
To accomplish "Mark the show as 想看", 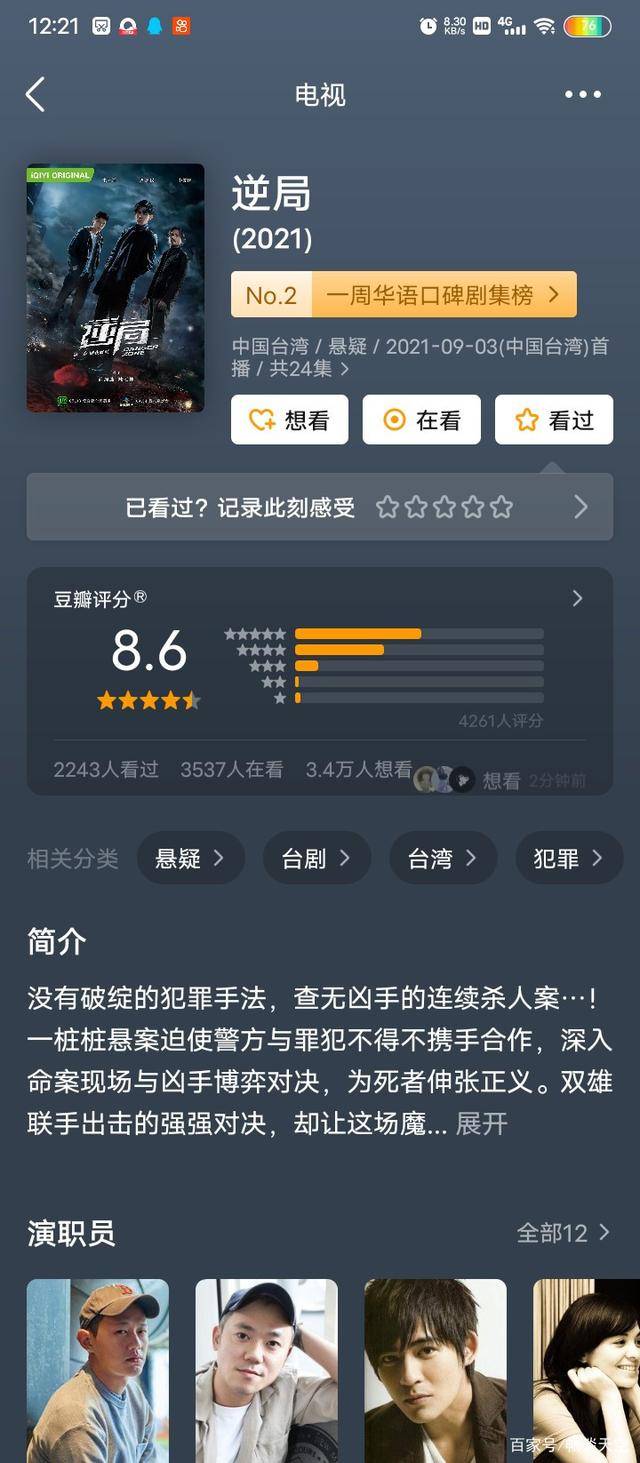I will (290, 420).
